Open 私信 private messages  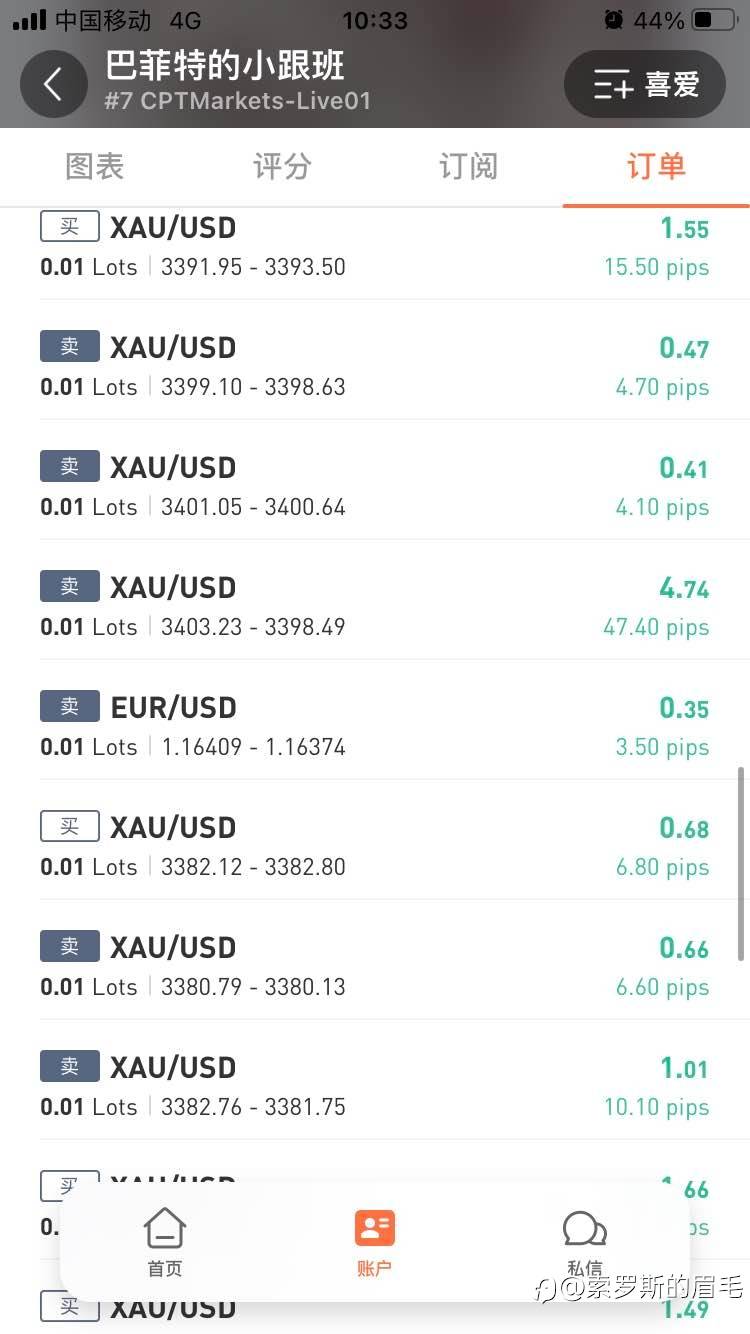point(584,1241)
